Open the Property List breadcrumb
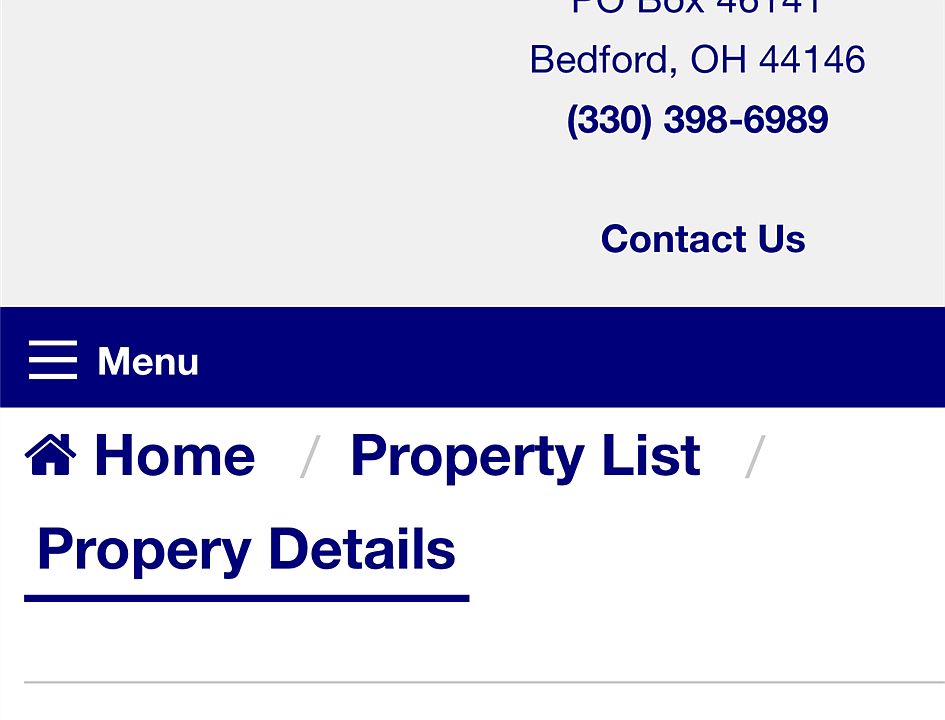Image resolution: width=945 pixels, height=720 pixels. pyautogui.click(x=525, y=456)
